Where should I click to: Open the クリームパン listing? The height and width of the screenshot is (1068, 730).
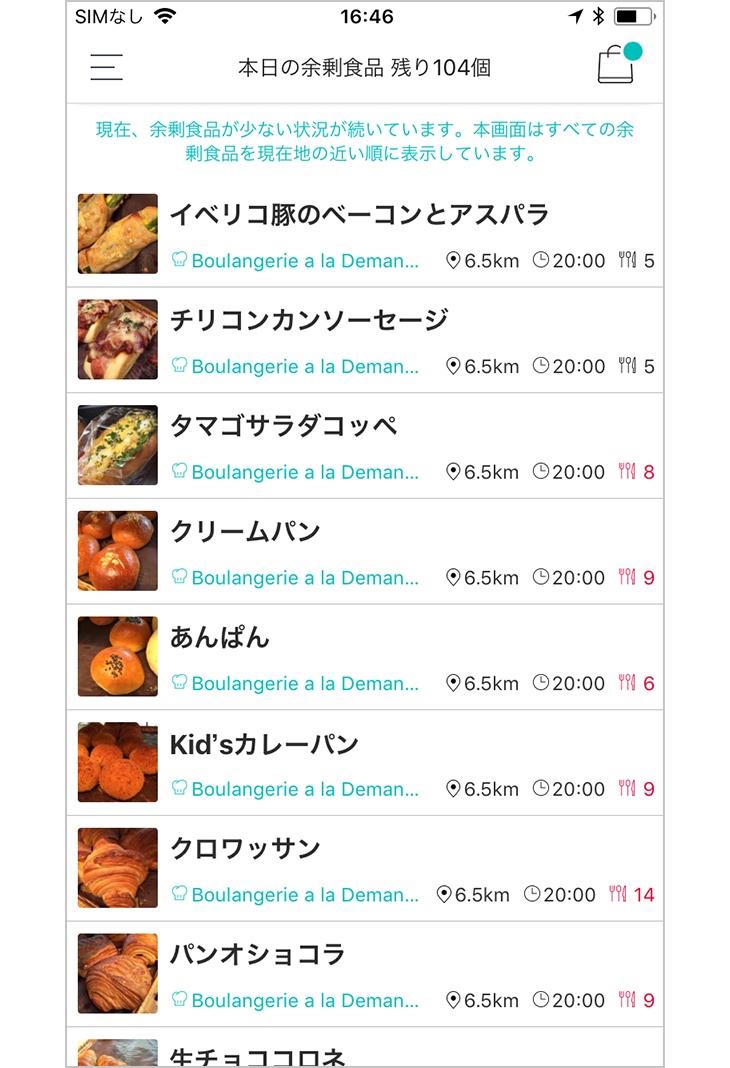coord(245,531)
